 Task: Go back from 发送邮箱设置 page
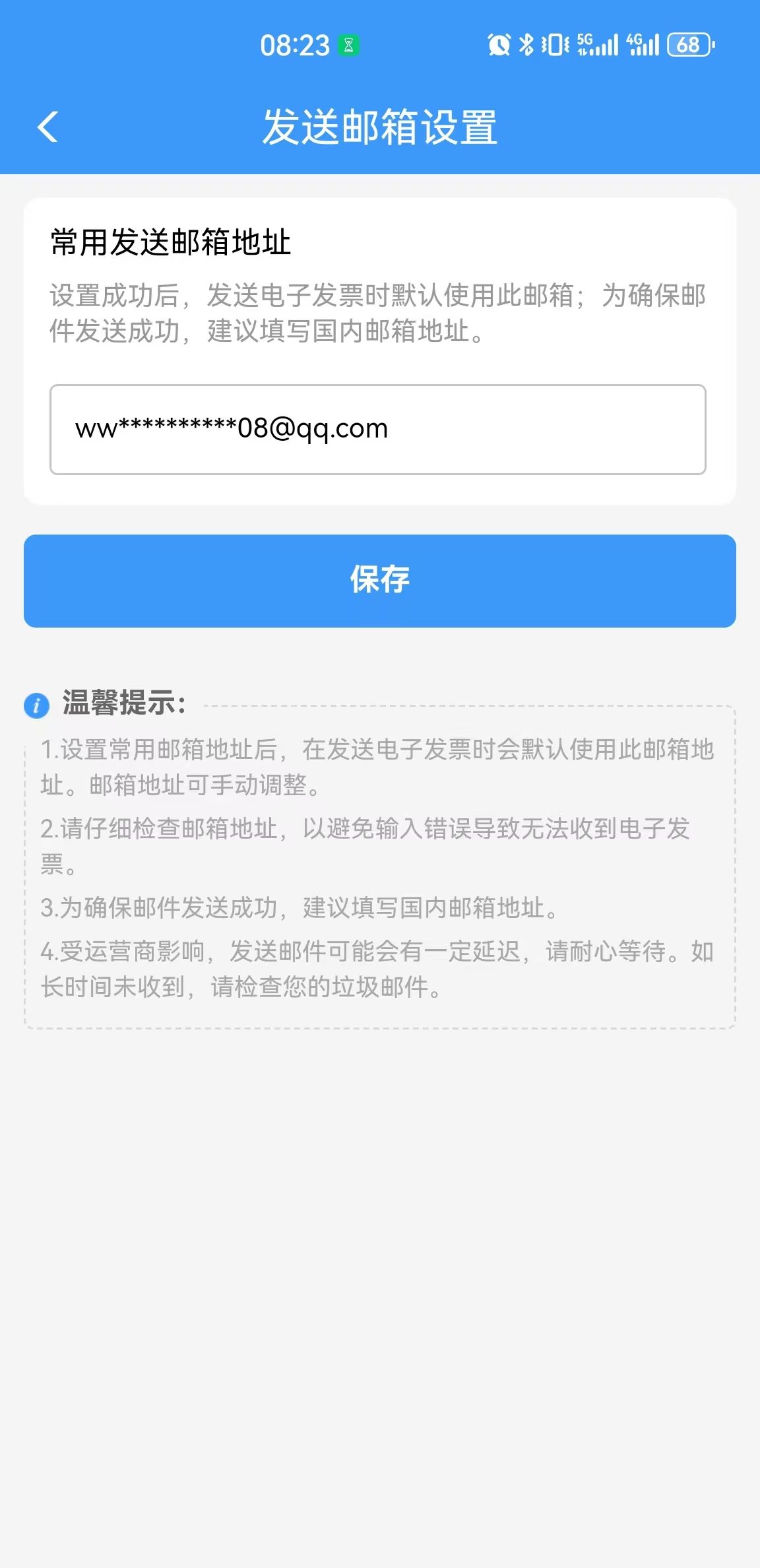pos(47,127)
